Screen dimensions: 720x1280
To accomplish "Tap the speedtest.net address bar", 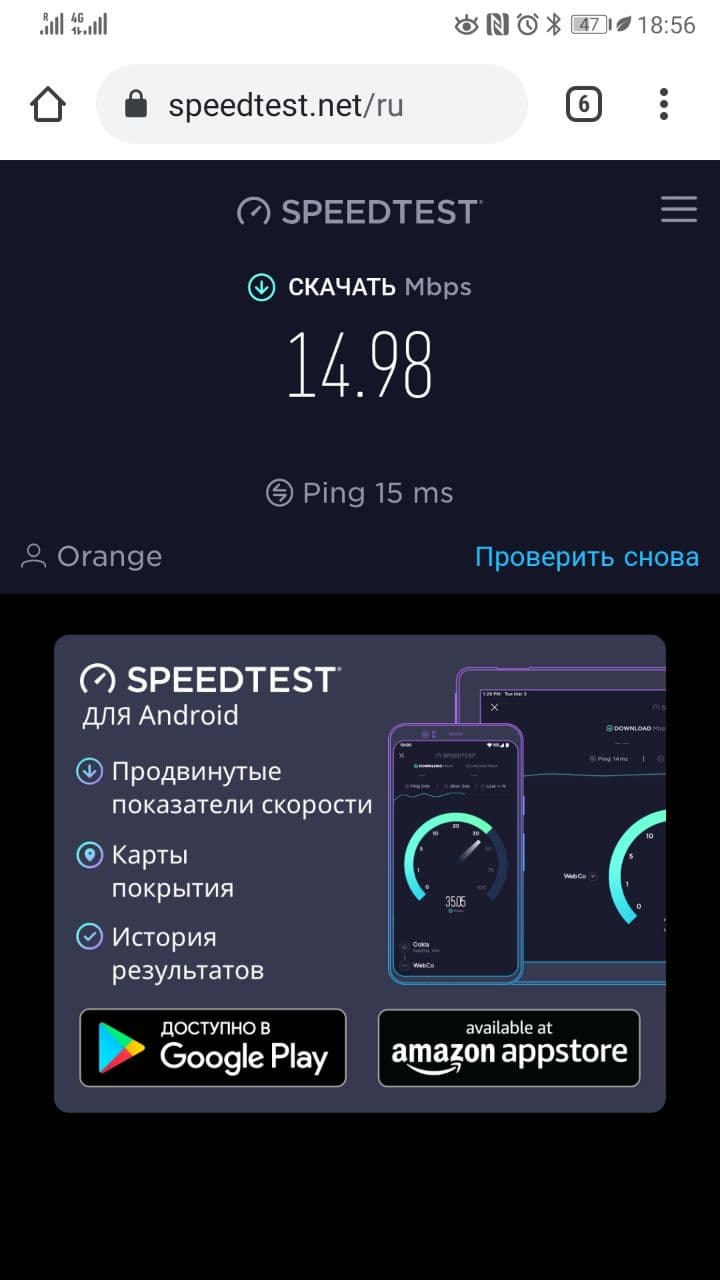I will click(x=310, y=104).
